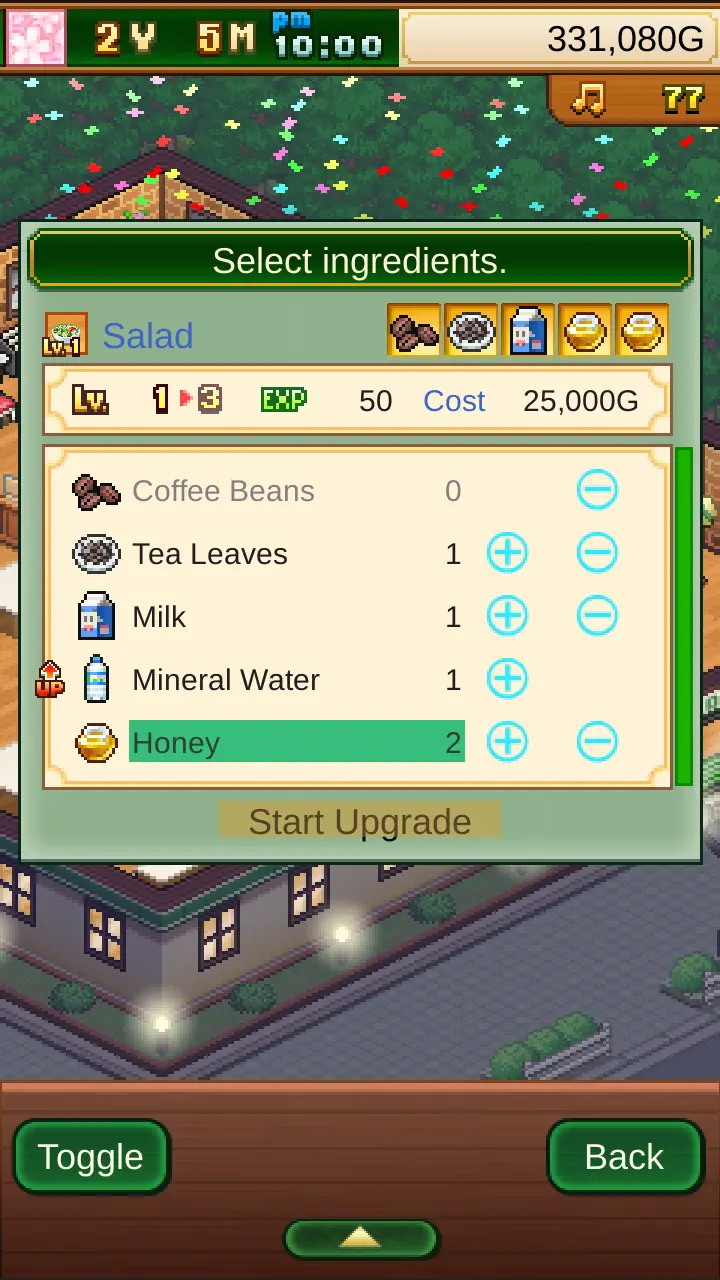Screen dimensions: 720x1280
Task: Tap the minus button for Coffee Beans
Action: click(x=597, y=490)
